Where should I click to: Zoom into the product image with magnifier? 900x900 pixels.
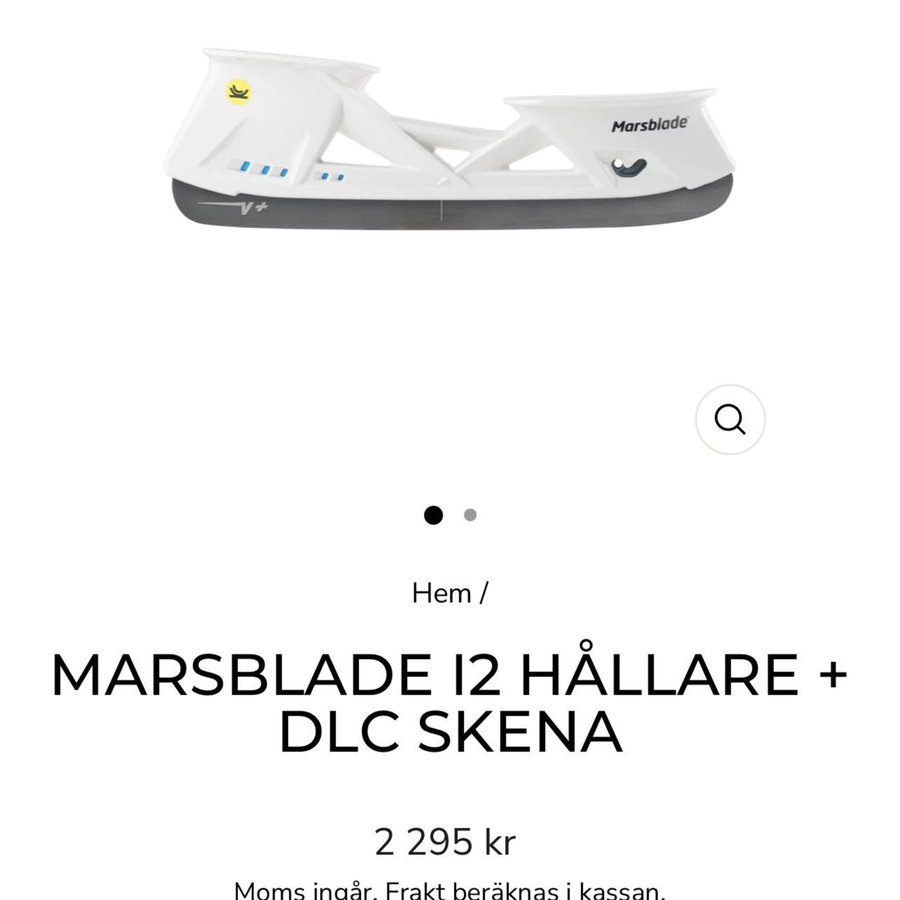pyautogui.click(x=730, y=420)
